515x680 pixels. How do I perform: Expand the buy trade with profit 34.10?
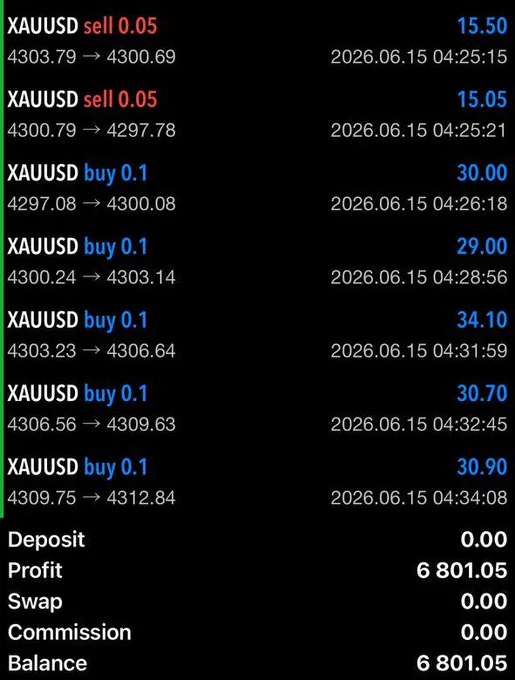(x=258, y=335)
